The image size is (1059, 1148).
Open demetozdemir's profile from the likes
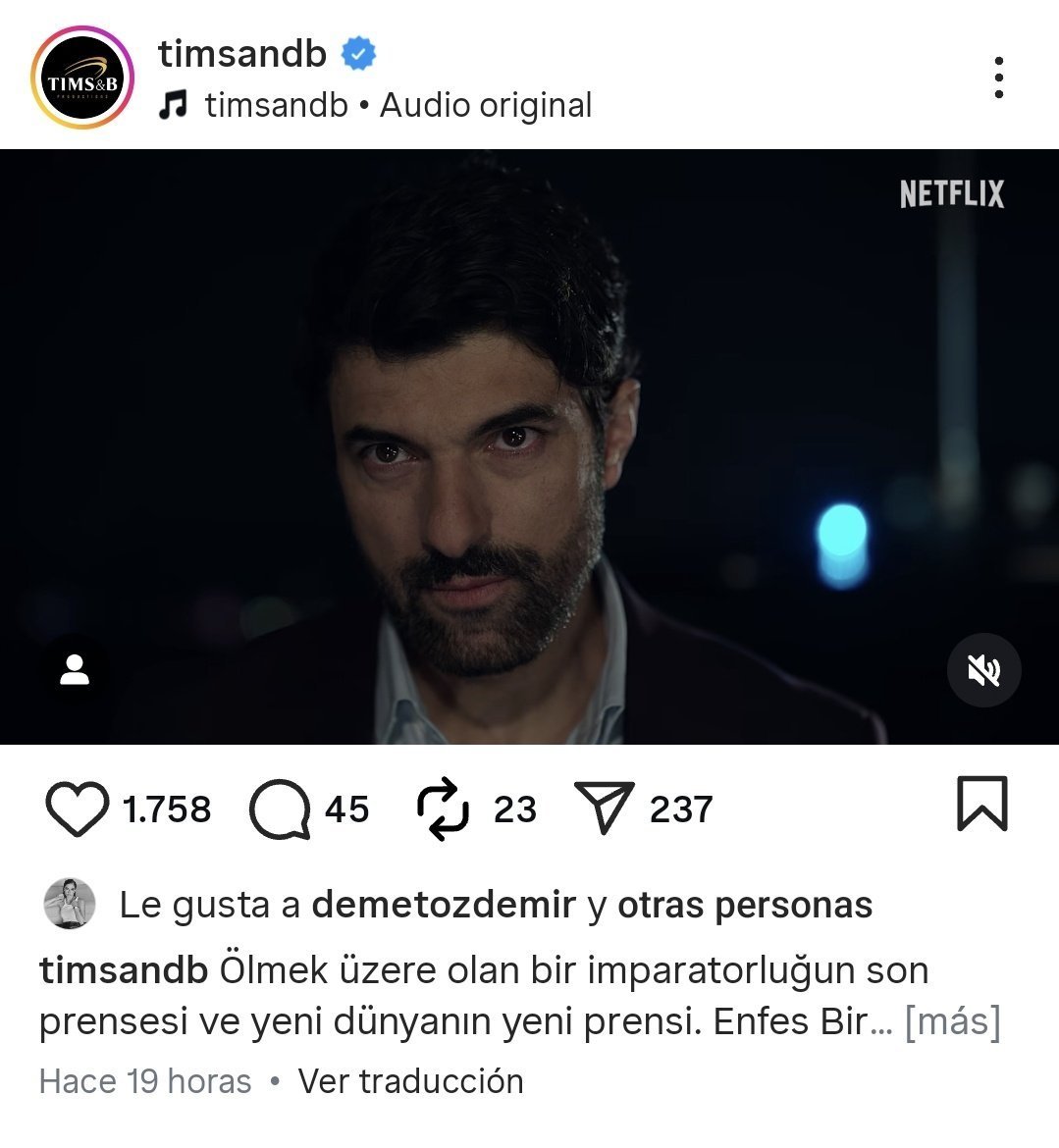[444, 905]
